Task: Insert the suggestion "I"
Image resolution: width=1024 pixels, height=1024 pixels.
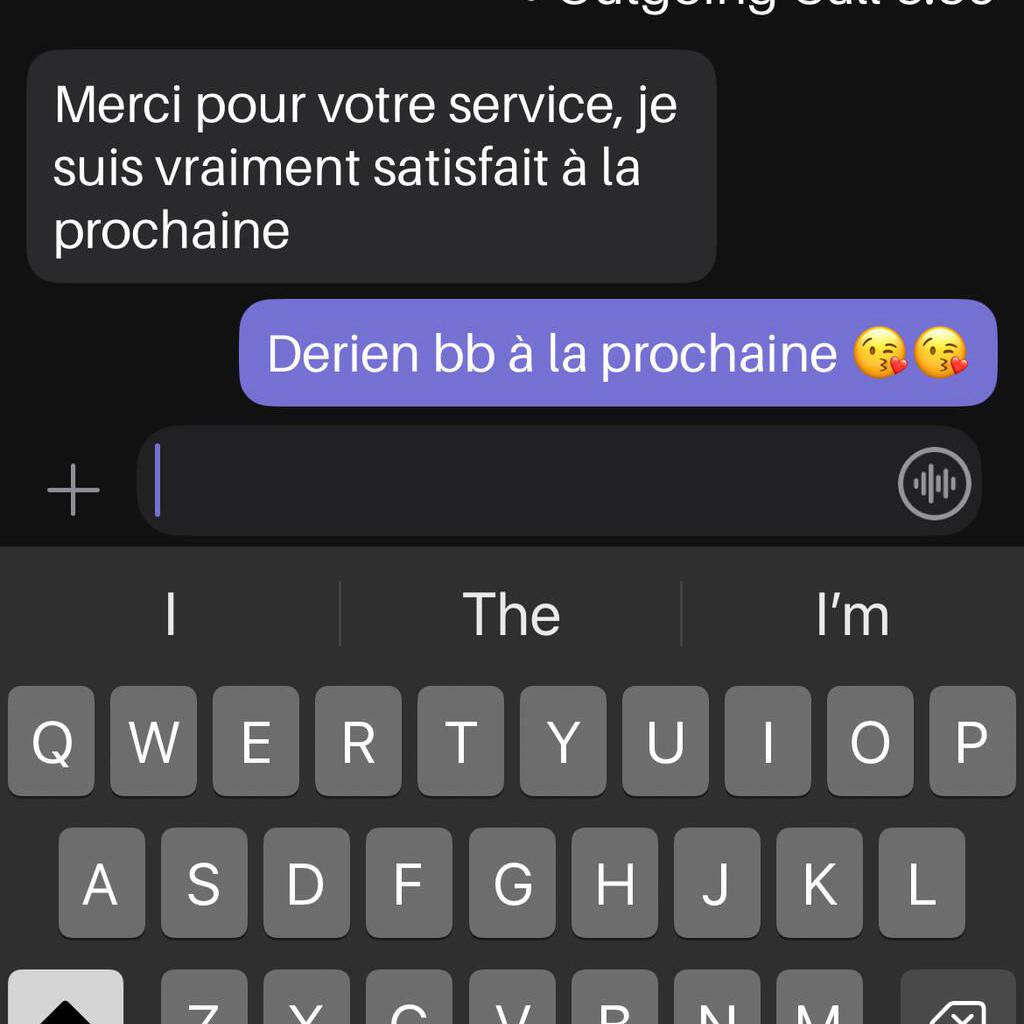Action: pyautogui.click(x=171, y=614)
